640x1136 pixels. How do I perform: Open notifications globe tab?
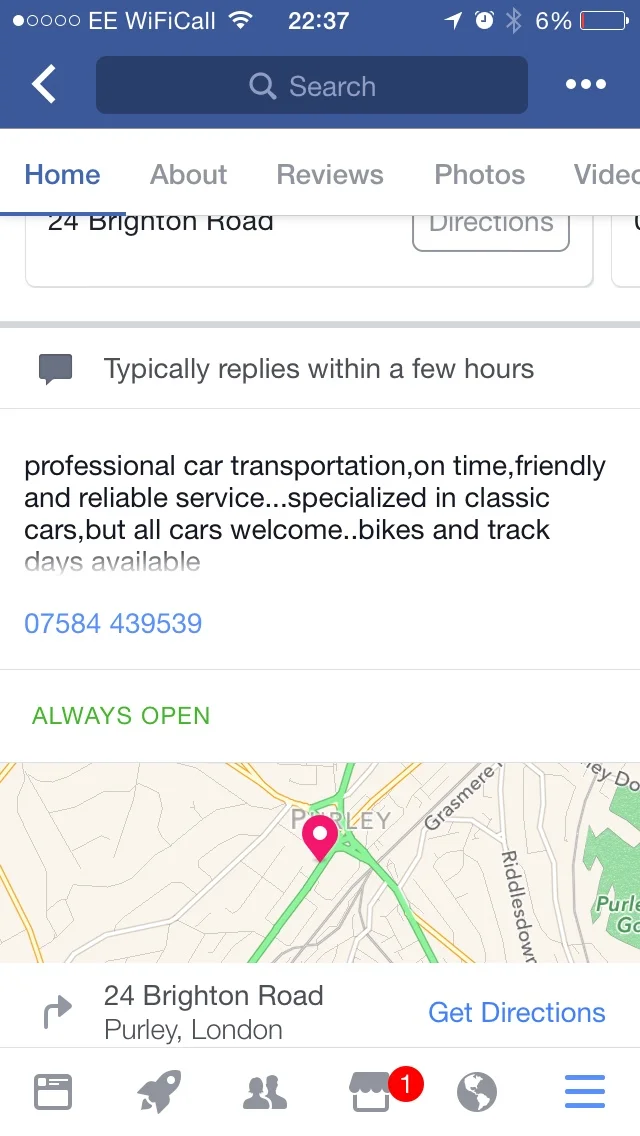[x=477, y=1092]
